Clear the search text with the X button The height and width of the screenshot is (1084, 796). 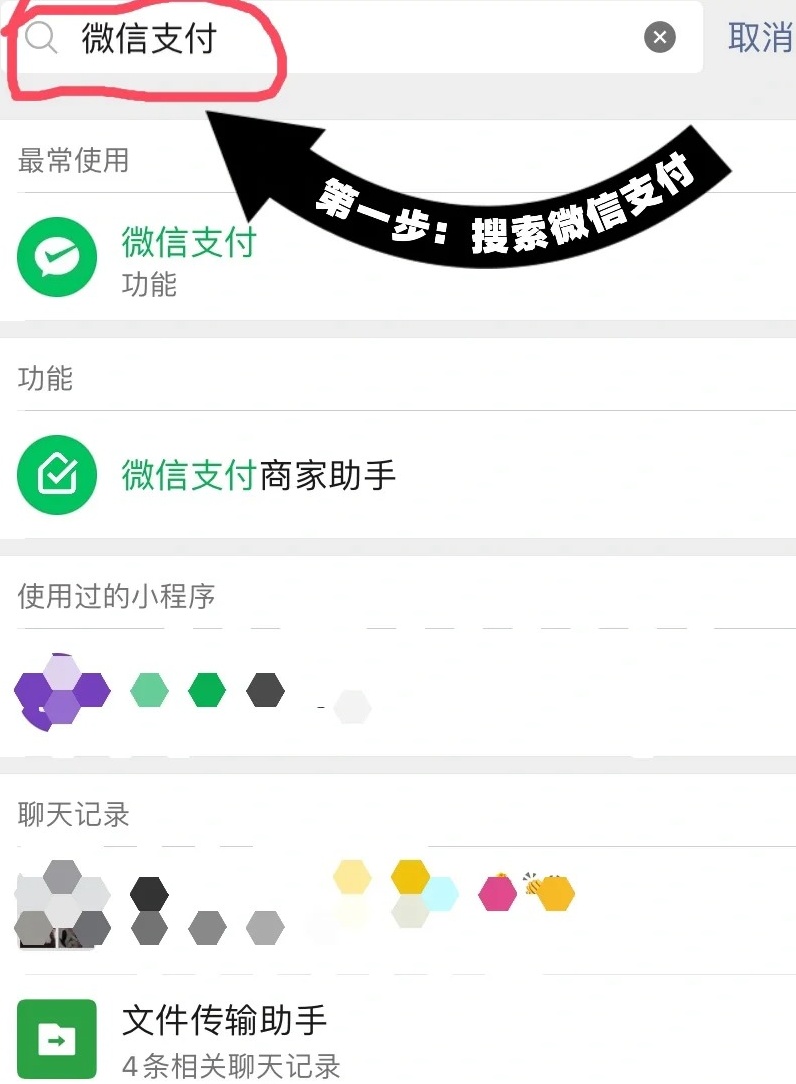[x=659, y=37]
